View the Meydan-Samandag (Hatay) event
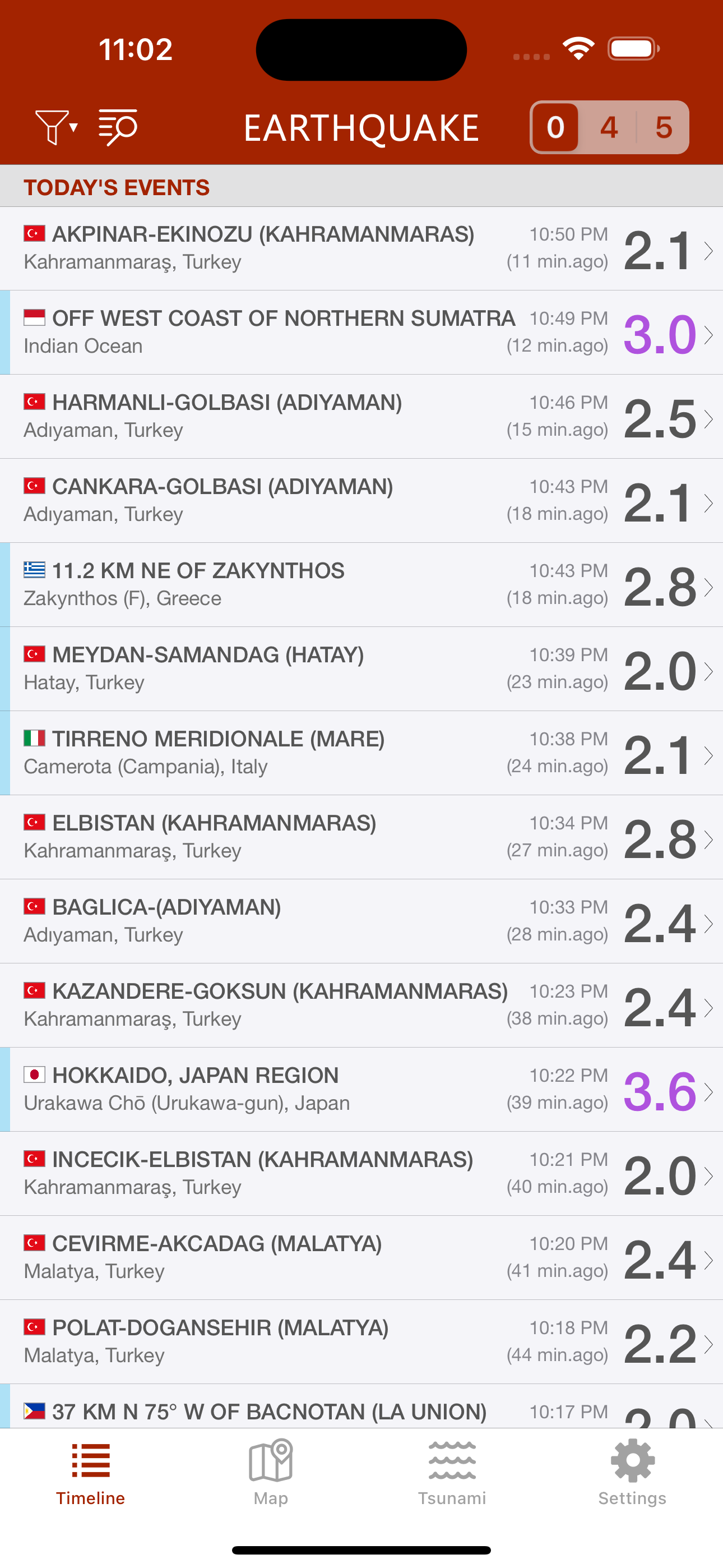The image size is (723, 1568). (x=361, y=668)
